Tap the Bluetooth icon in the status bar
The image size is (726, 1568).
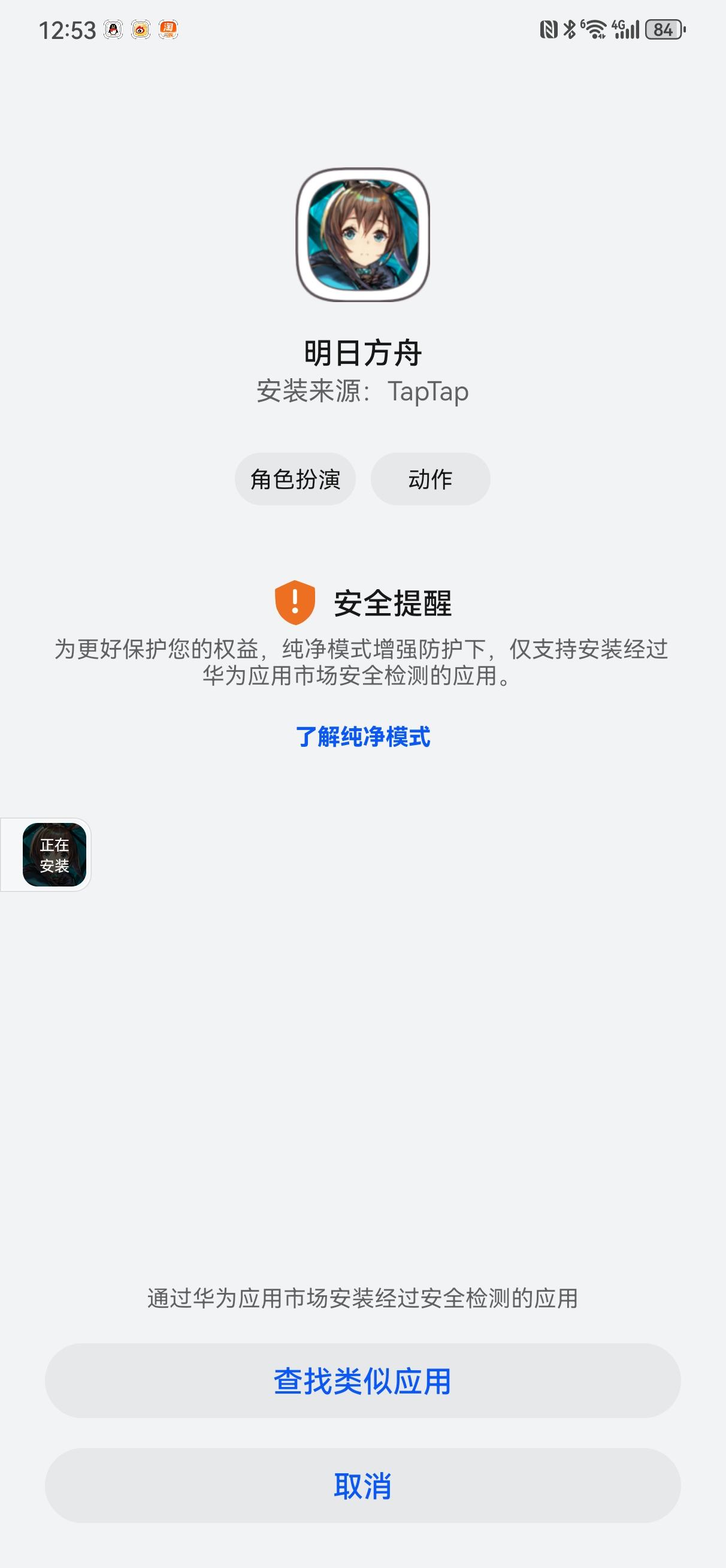(x=570, y=28)
